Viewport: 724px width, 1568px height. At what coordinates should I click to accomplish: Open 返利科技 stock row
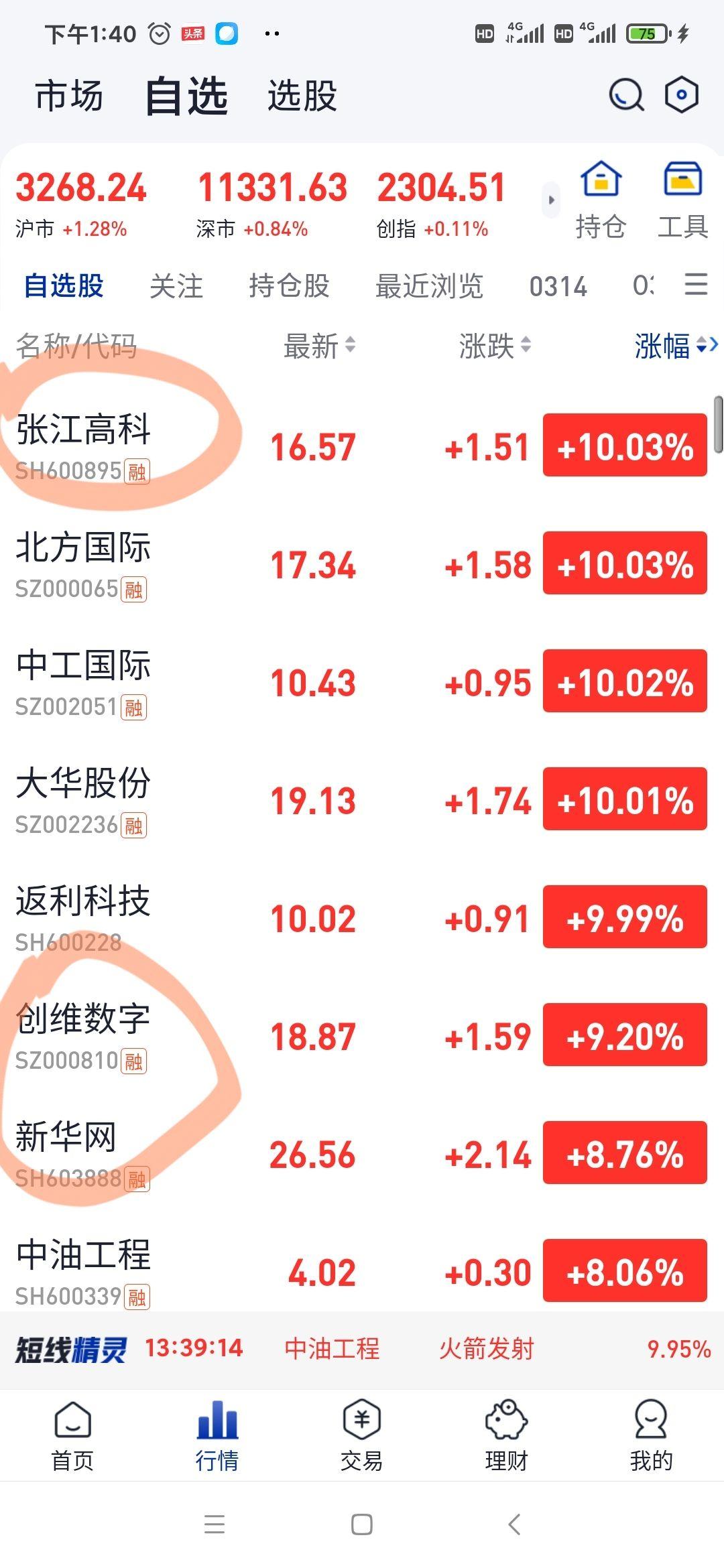362,919
